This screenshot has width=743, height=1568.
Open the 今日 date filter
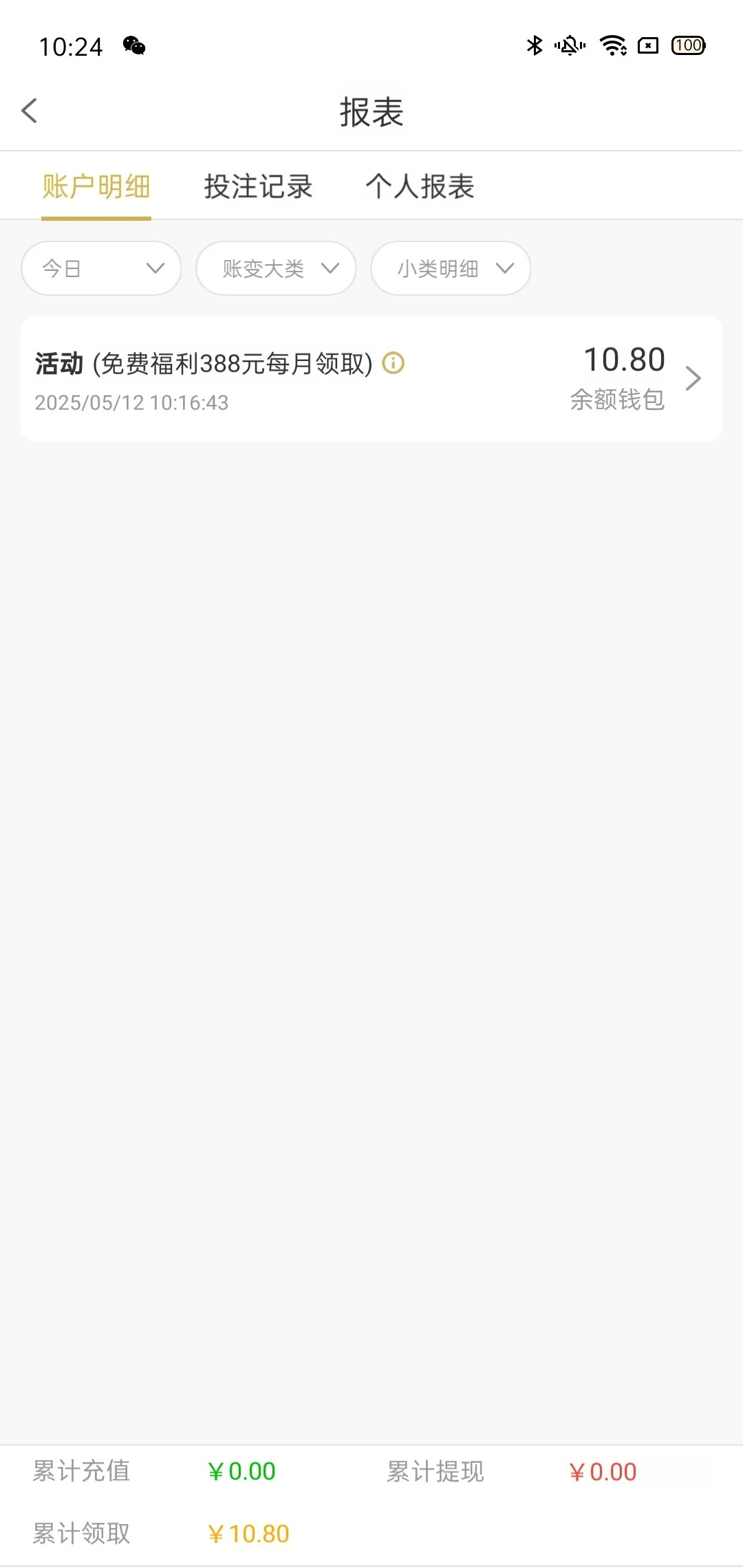[100, 268]
